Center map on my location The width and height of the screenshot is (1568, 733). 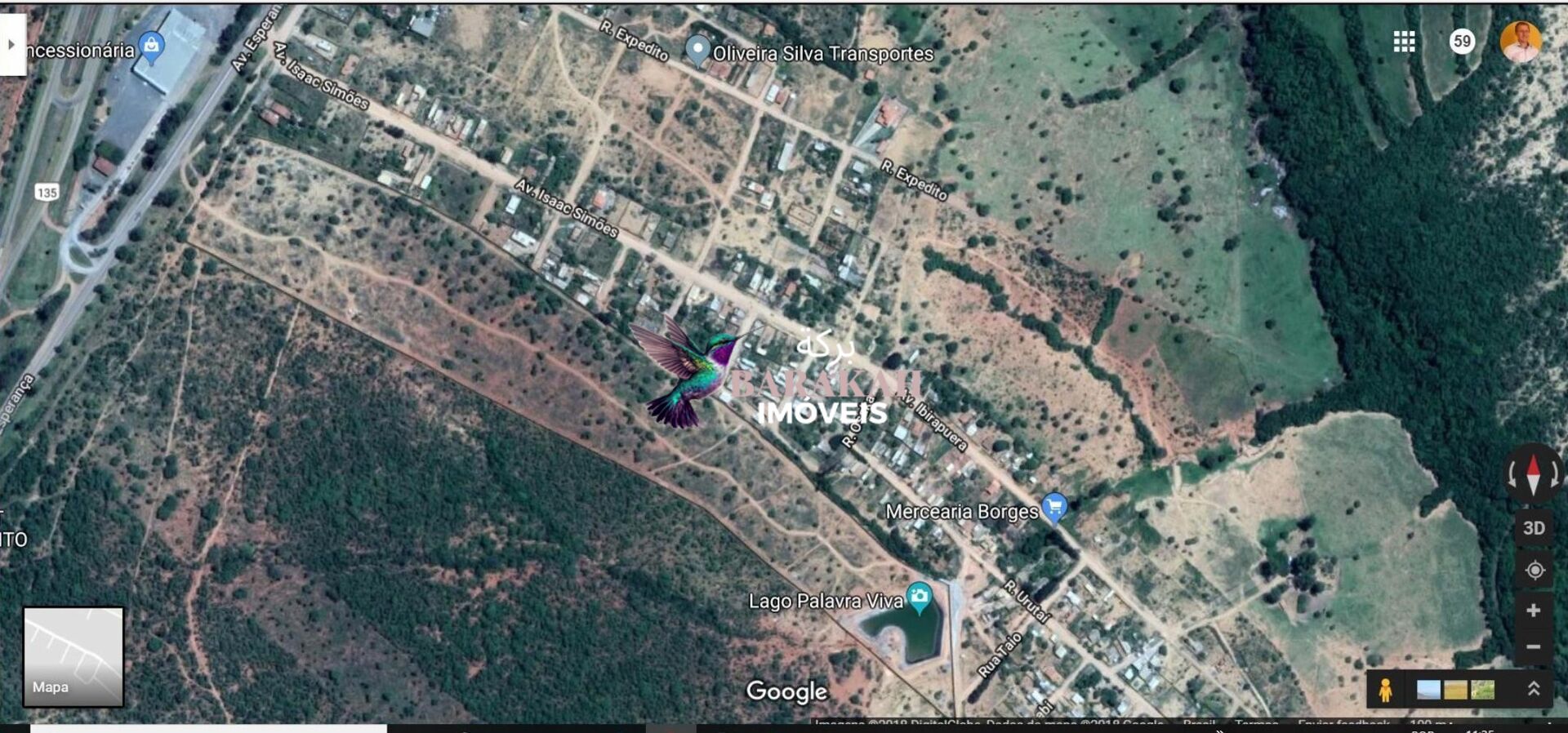point(1534,571)
